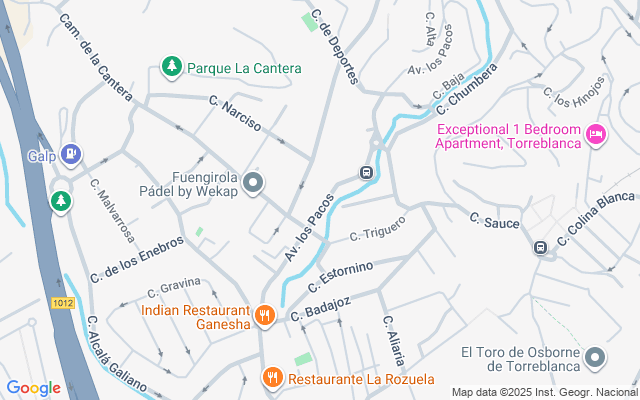Open the Restaurante La Rozuela marker
Screen dimensions: 640x400
pyautogui.click(x=272, y=378)
